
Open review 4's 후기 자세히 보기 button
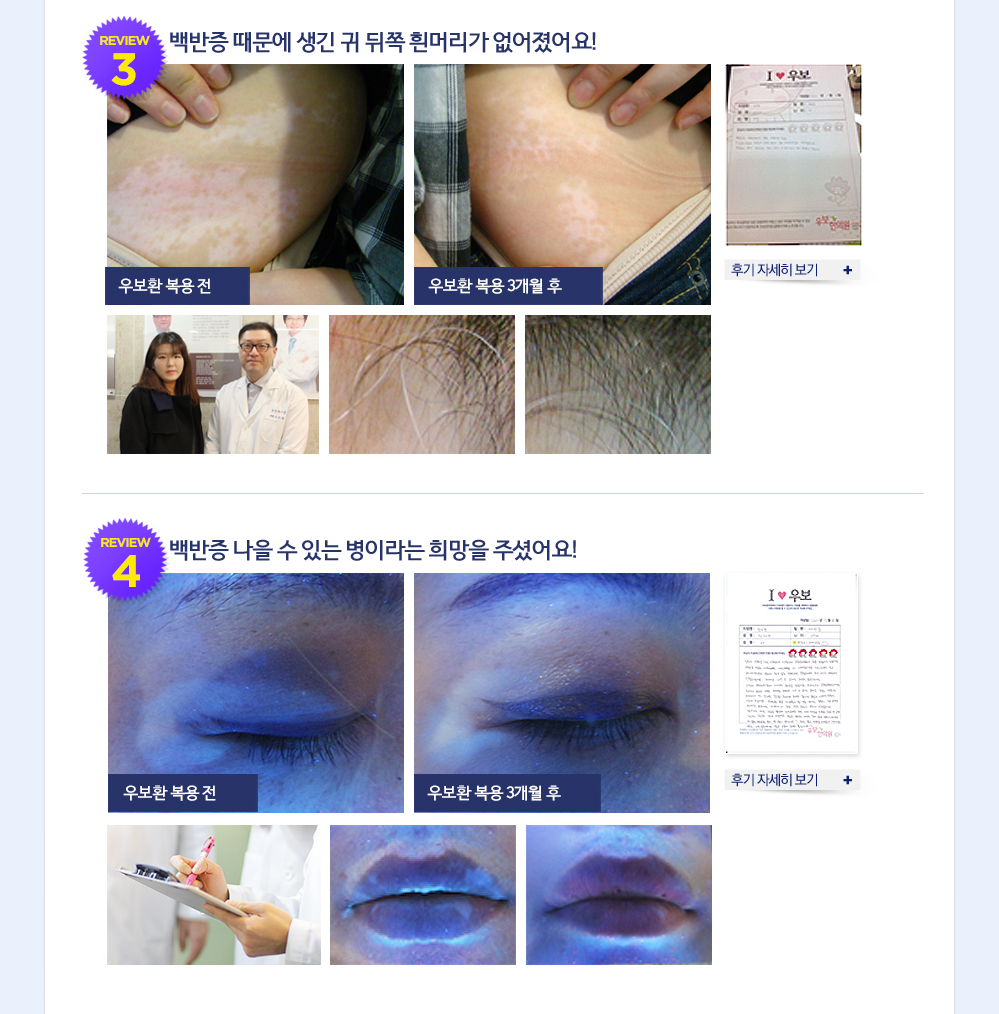(792, 780)
